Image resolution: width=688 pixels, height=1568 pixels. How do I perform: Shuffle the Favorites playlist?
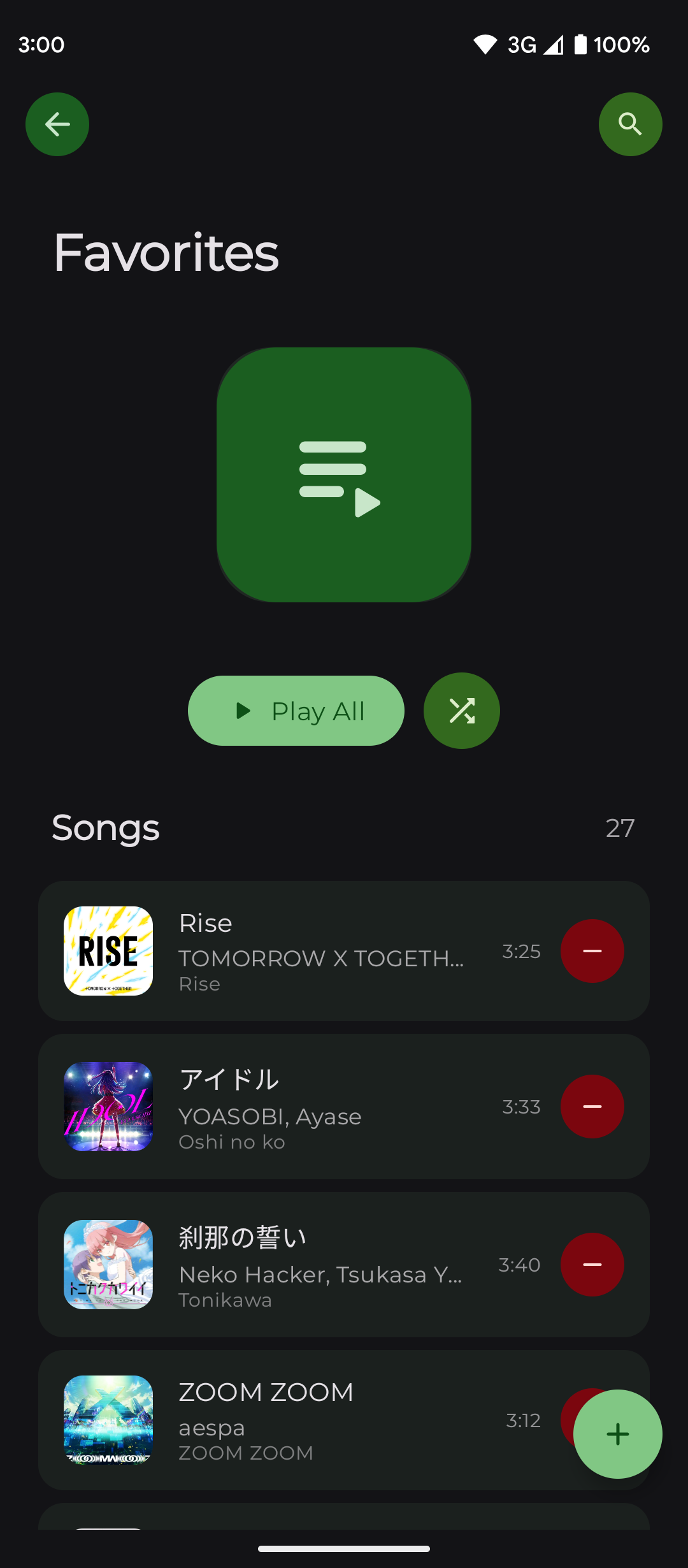point(462,711)
